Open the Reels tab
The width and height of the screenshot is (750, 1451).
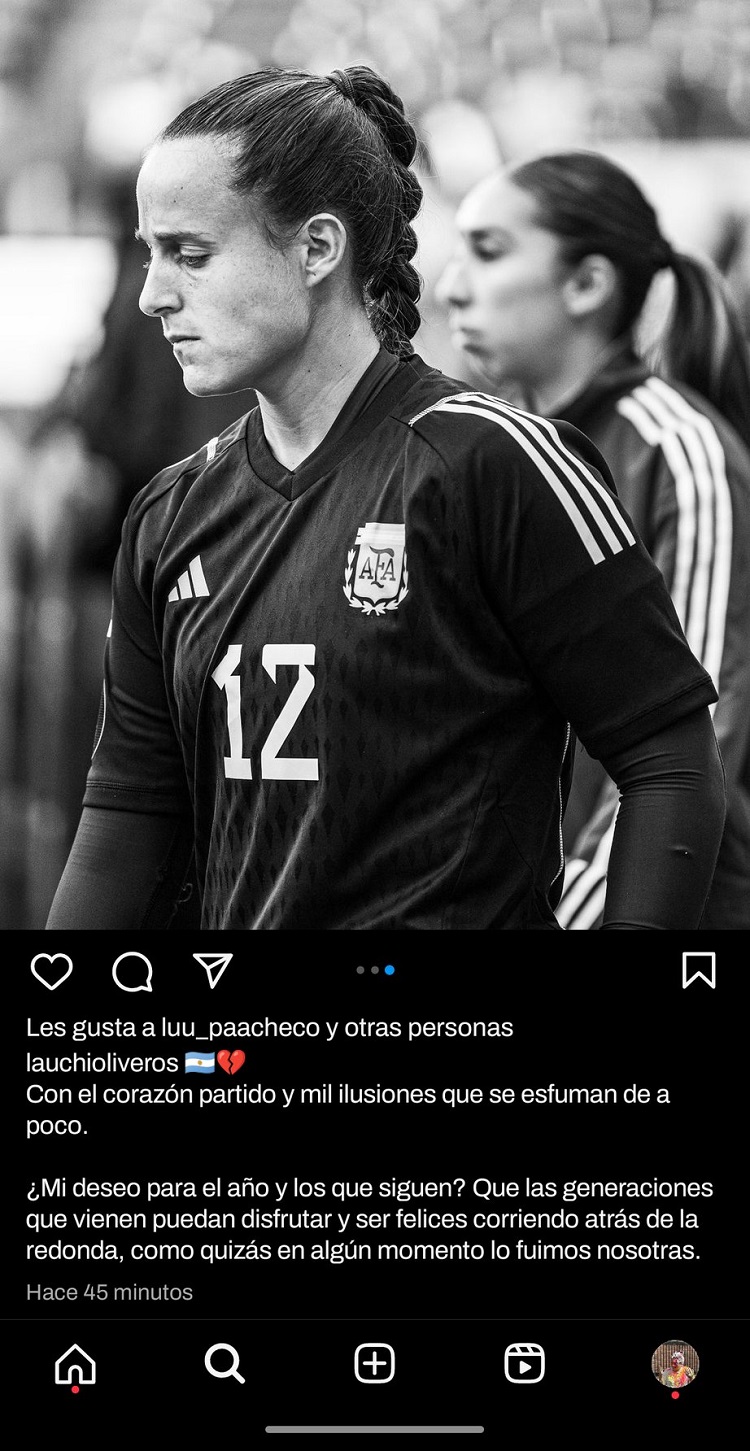[524, 1364]
